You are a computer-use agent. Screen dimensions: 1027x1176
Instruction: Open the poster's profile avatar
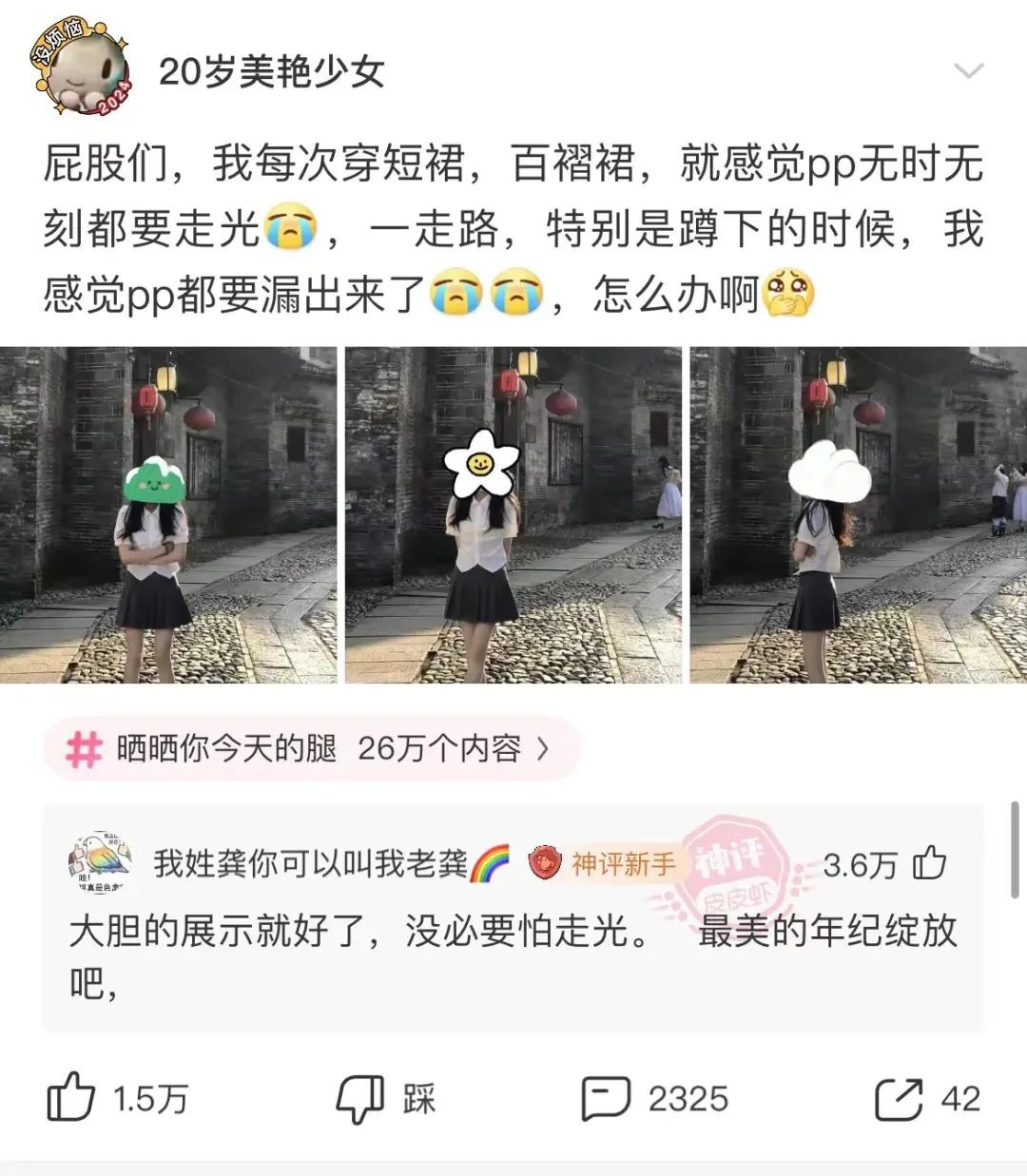point(83,69)
